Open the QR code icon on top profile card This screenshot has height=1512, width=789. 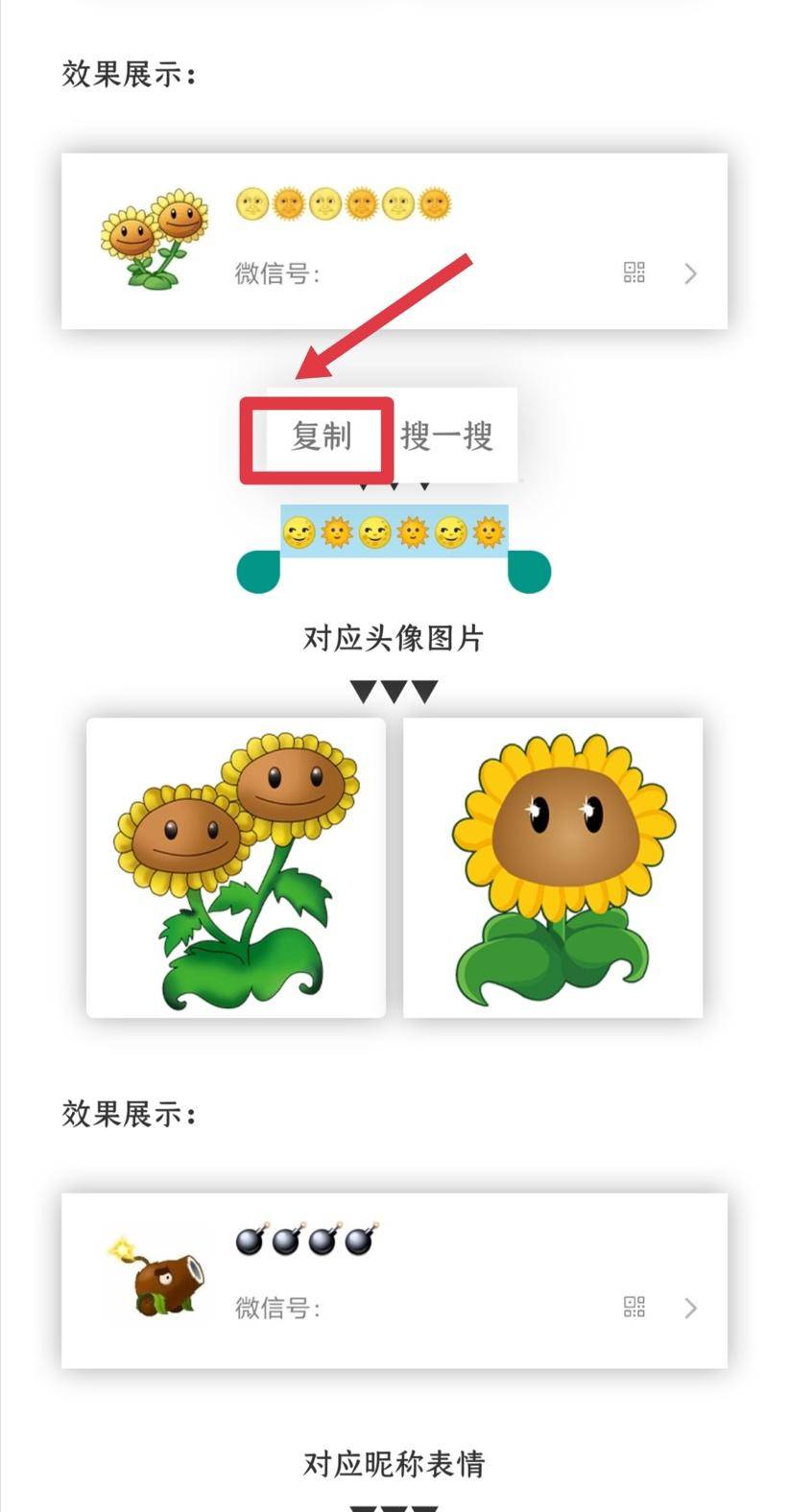pos(632,273)
